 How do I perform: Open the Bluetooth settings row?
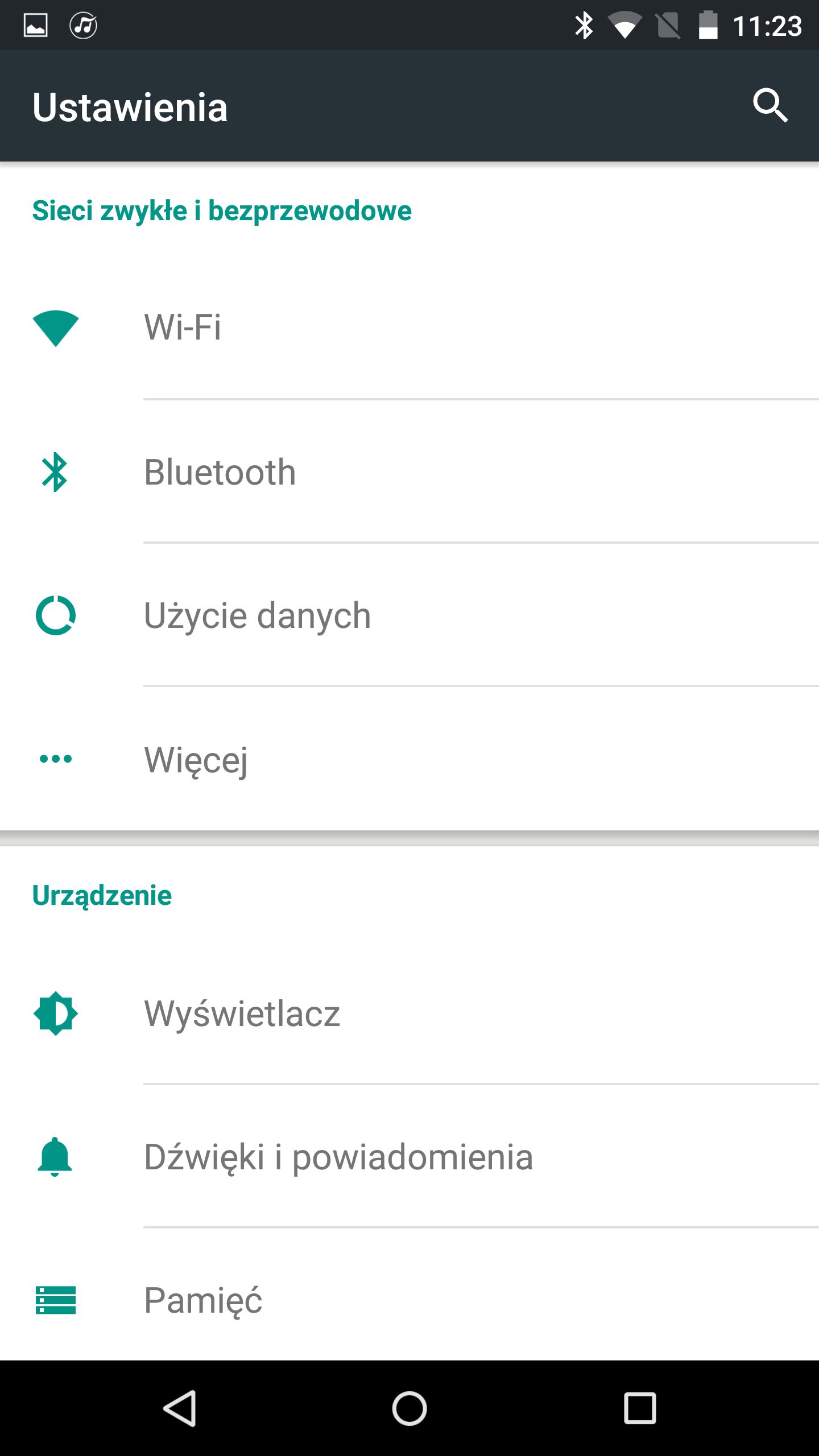coord(409,471)
